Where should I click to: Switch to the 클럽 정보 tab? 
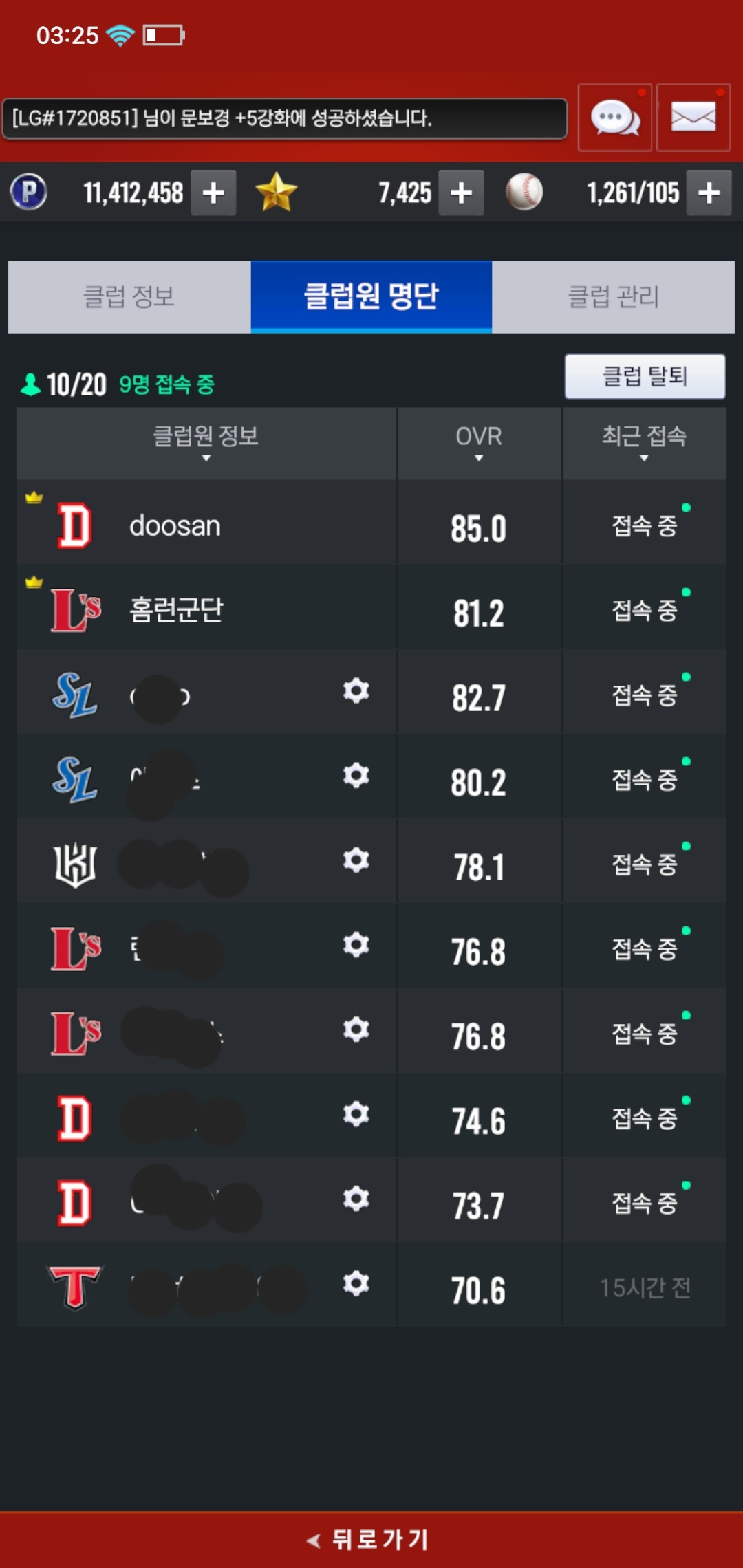point(129,297)
